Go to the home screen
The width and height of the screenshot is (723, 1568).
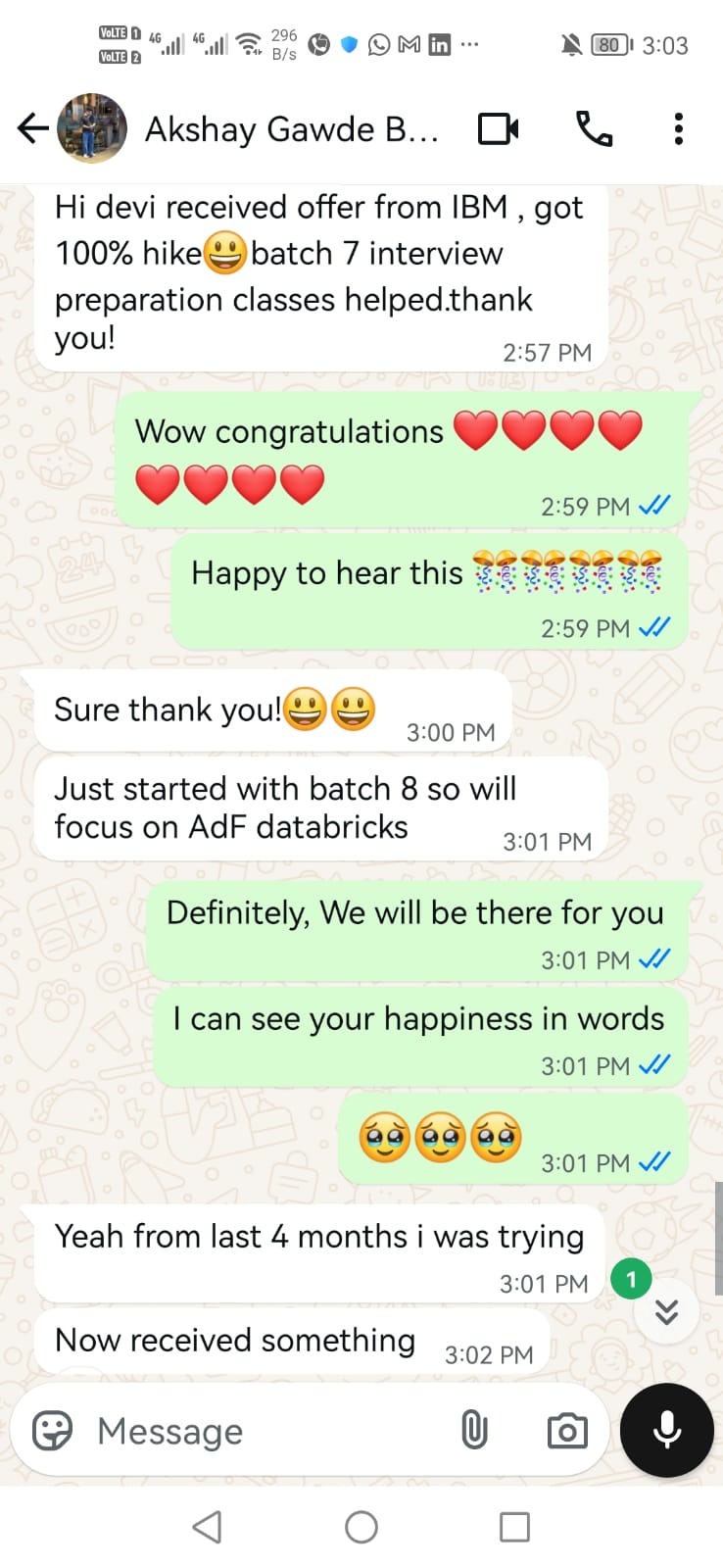pos(361,1527)
